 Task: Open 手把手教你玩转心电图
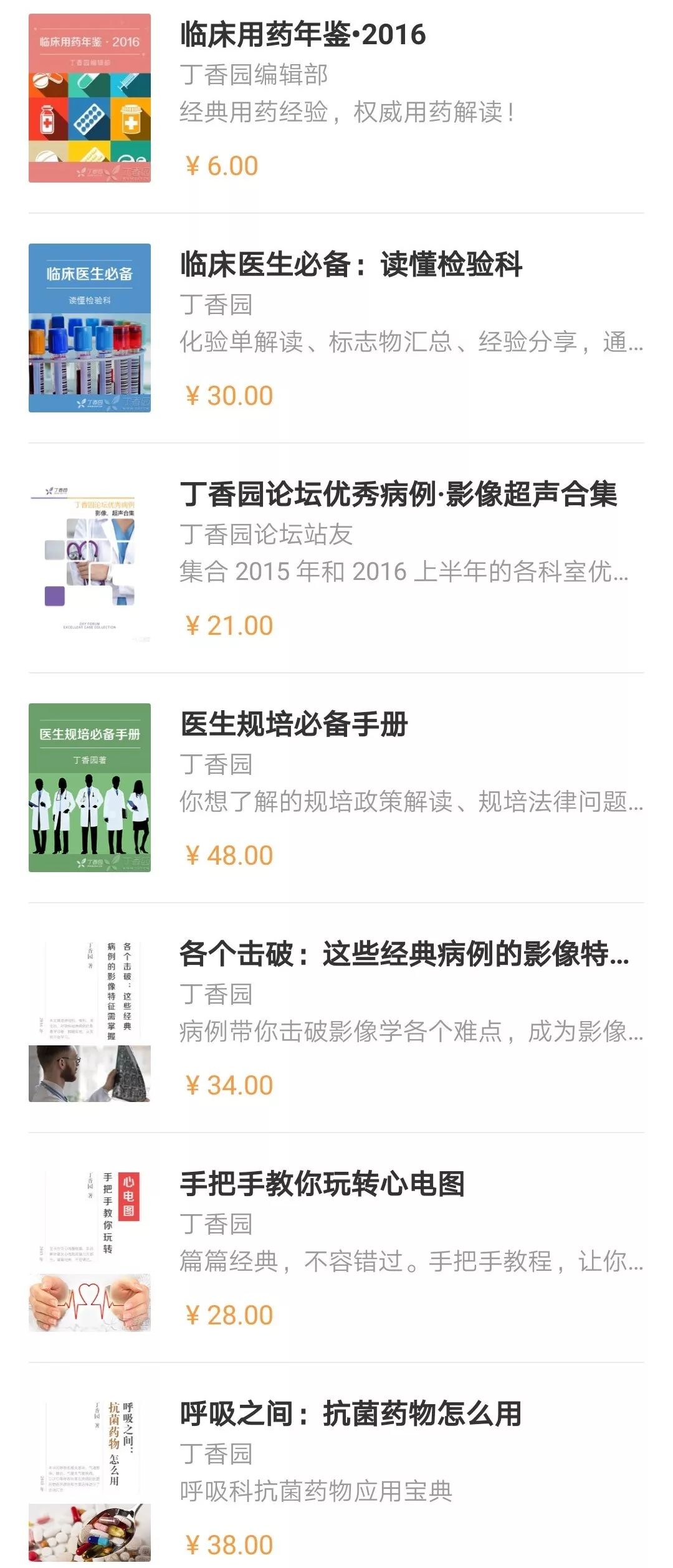tap(322, 1184)
